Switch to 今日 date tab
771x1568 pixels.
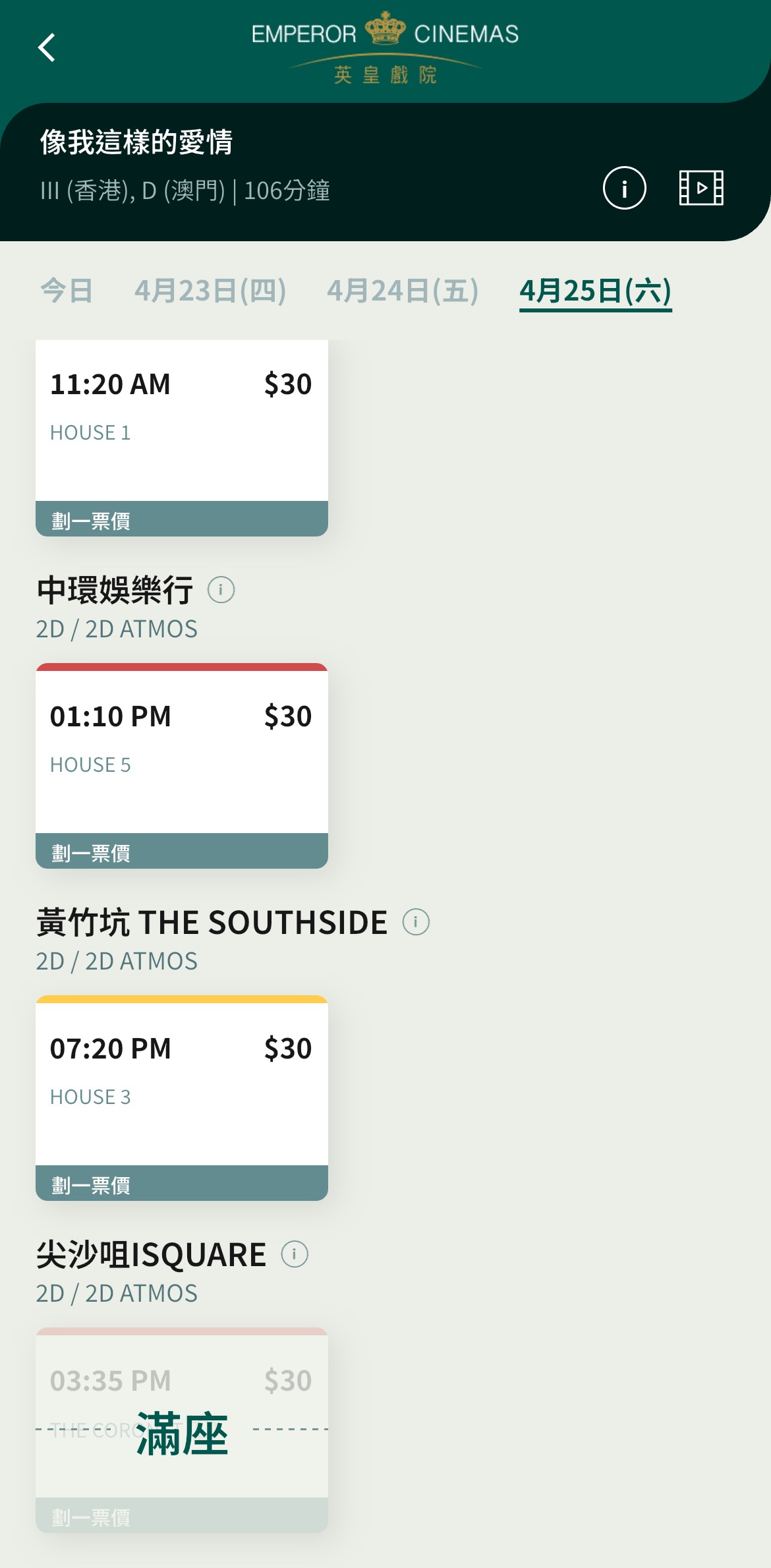click(67, 291)
